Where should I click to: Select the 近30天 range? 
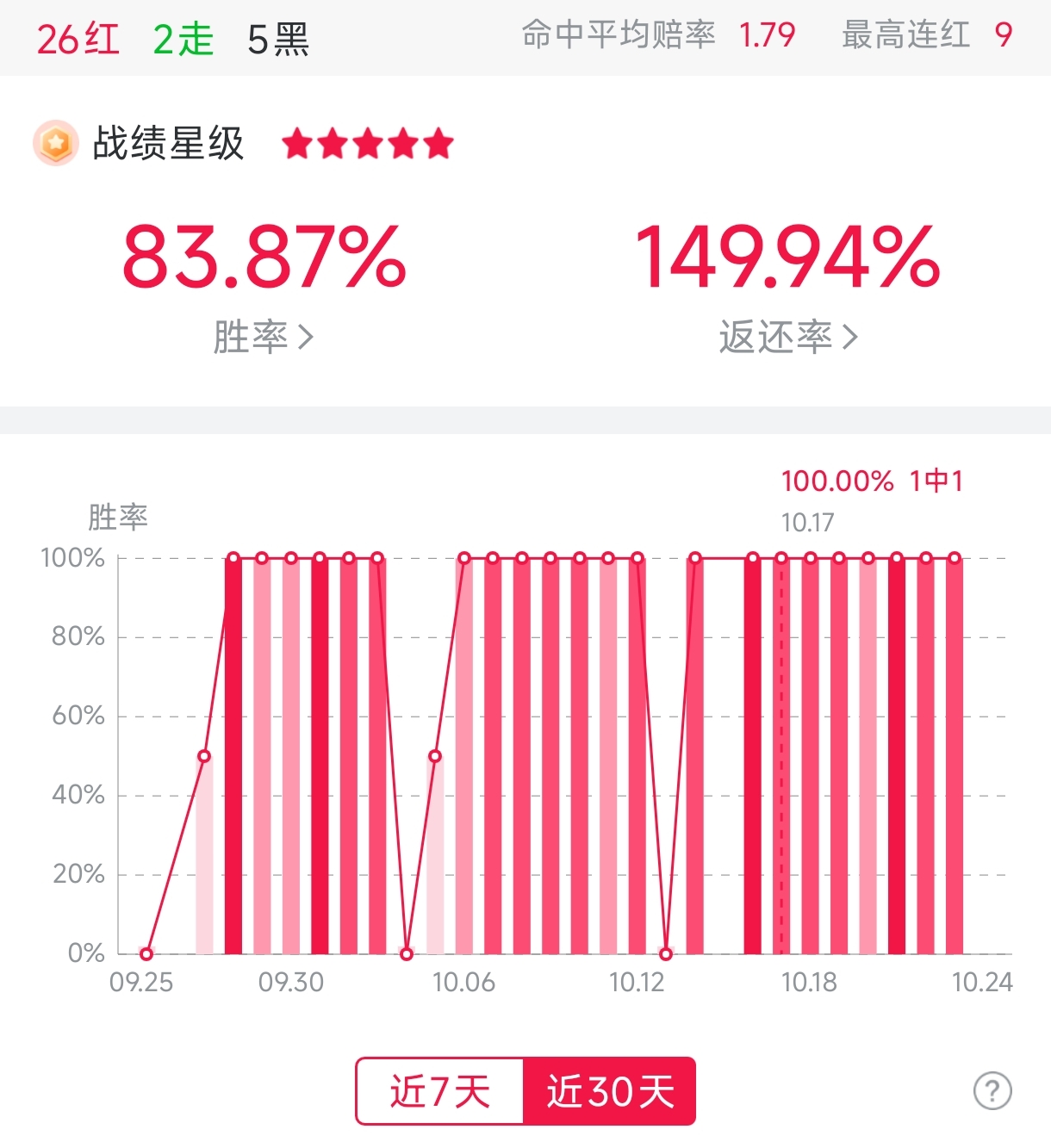[609, 1091]
